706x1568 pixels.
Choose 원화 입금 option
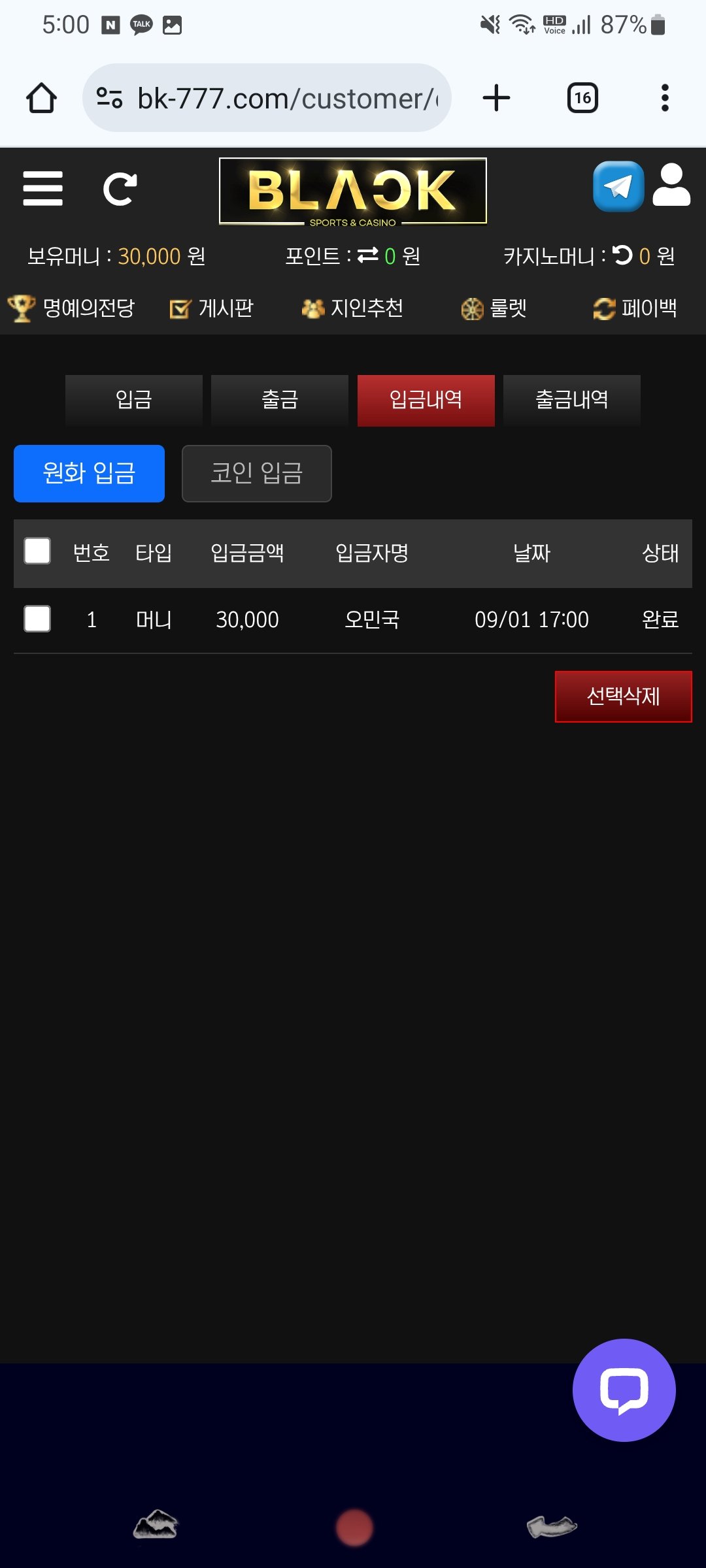click(x=89, y=474)
